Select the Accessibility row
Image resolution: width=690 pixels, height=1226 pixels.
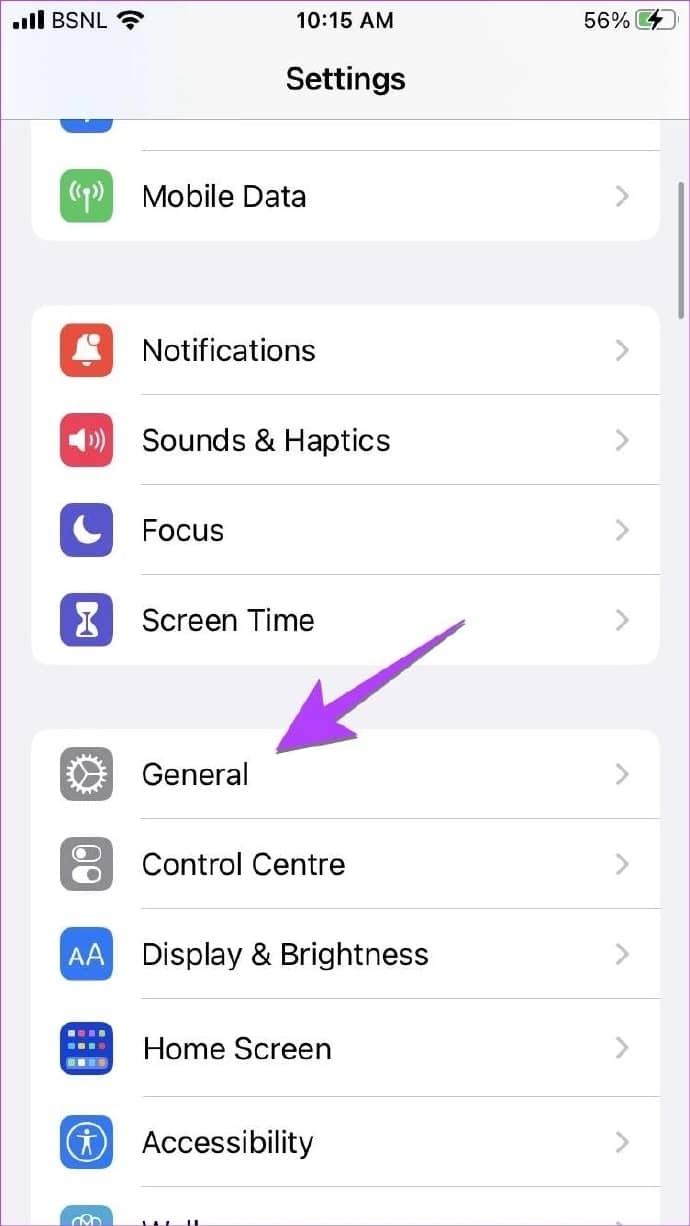[345, 1142]
